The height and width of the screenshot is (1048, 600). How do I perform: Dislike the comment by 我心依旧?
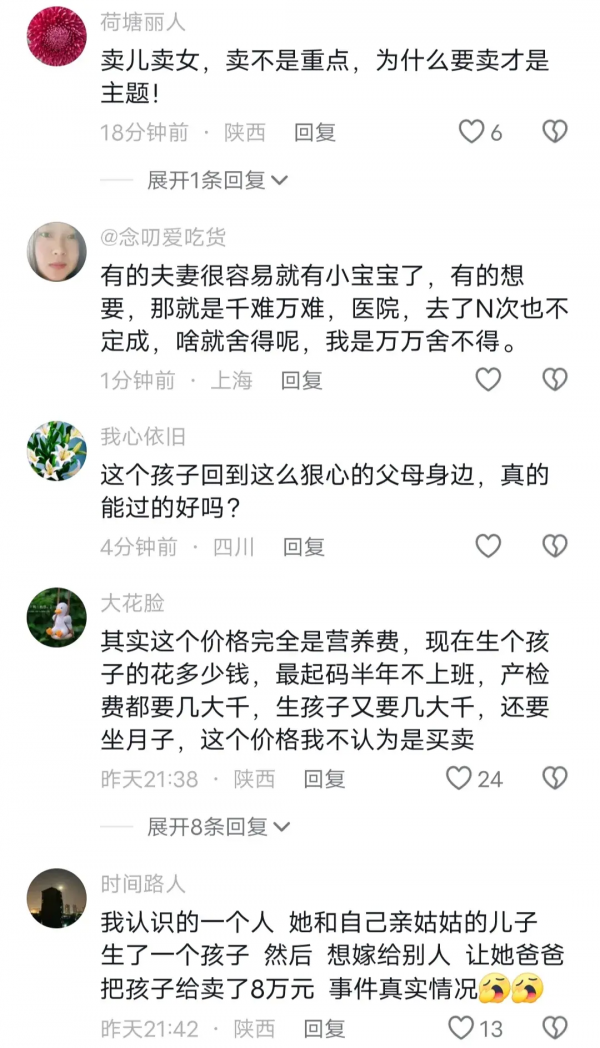tap(555, 545)
